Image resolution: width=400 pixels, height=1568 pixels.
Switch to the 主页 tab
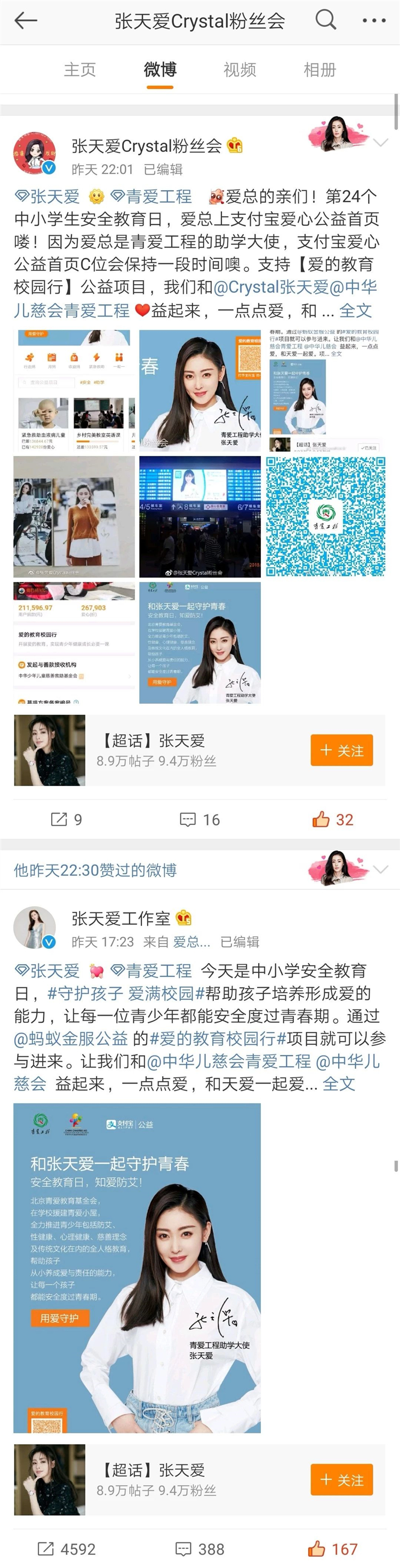click(79, 69)
